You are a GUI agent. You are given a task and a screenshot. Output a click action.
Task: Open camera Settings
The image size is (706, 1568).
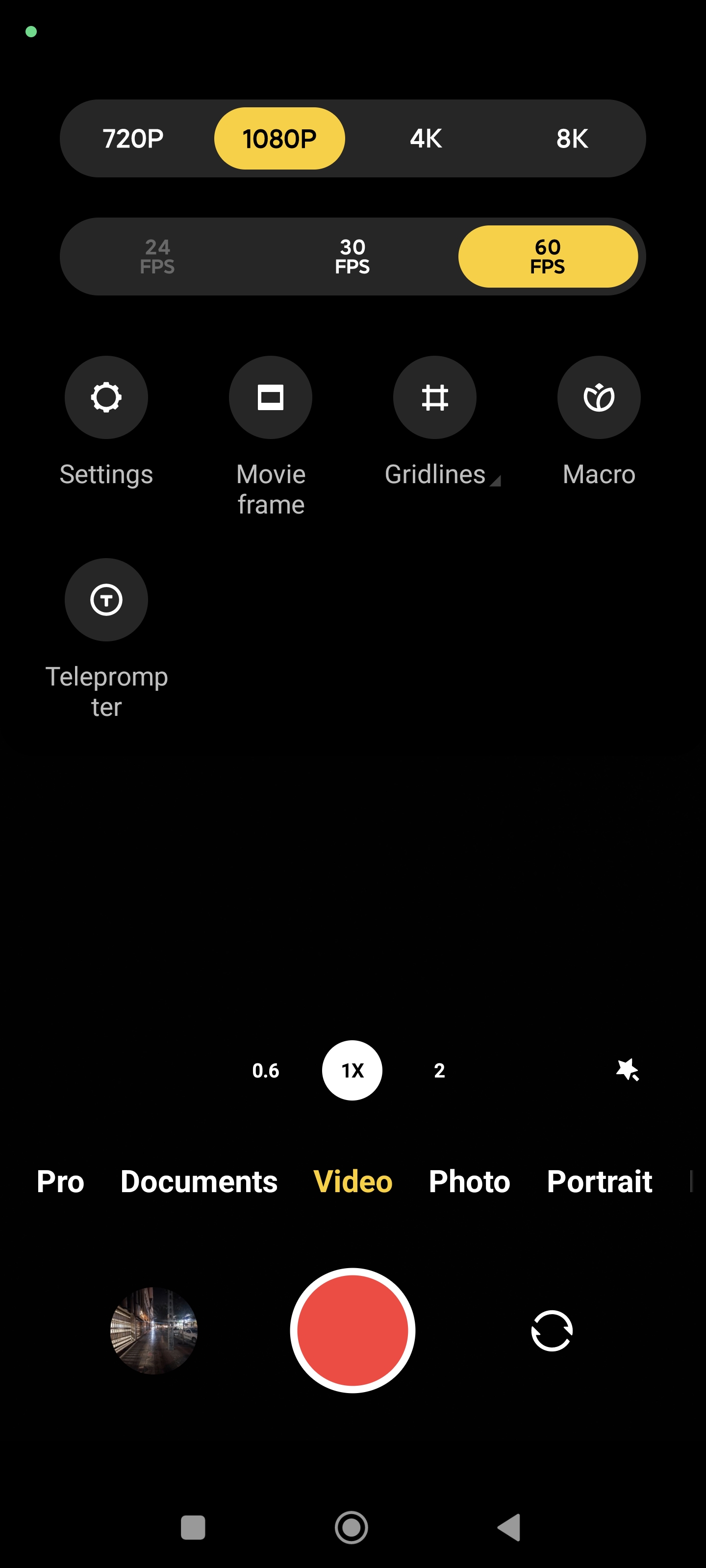coord(106,397)
